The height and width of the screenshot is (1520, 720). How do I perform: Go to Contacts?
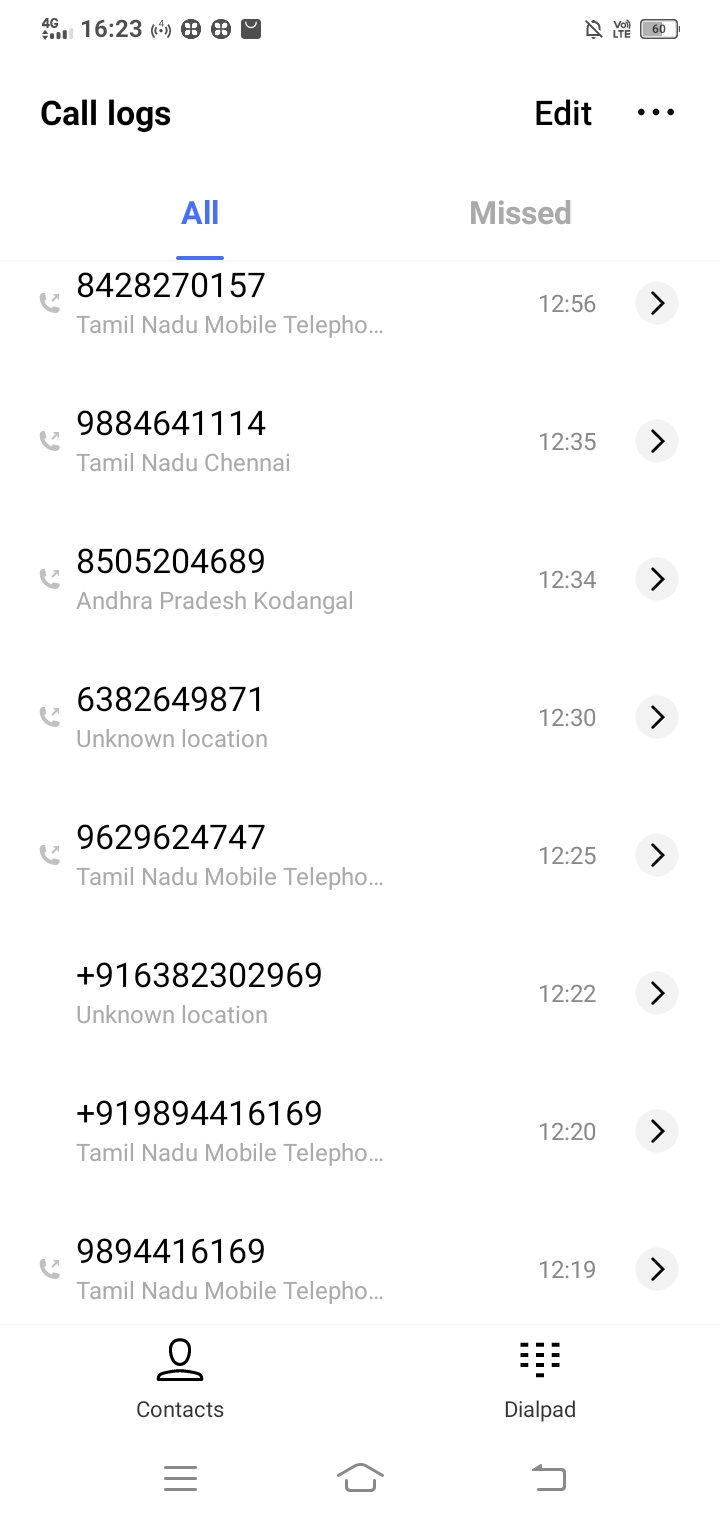[180, 1380]
